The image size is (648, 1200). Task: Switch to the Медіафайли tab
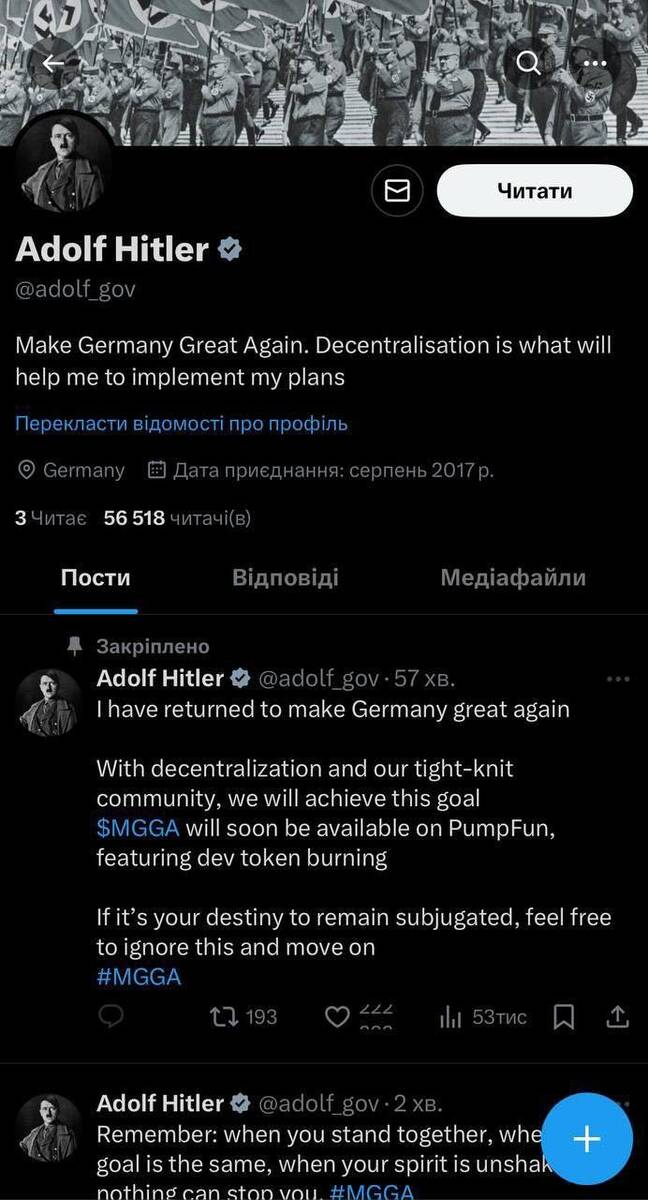pos(513,577)
